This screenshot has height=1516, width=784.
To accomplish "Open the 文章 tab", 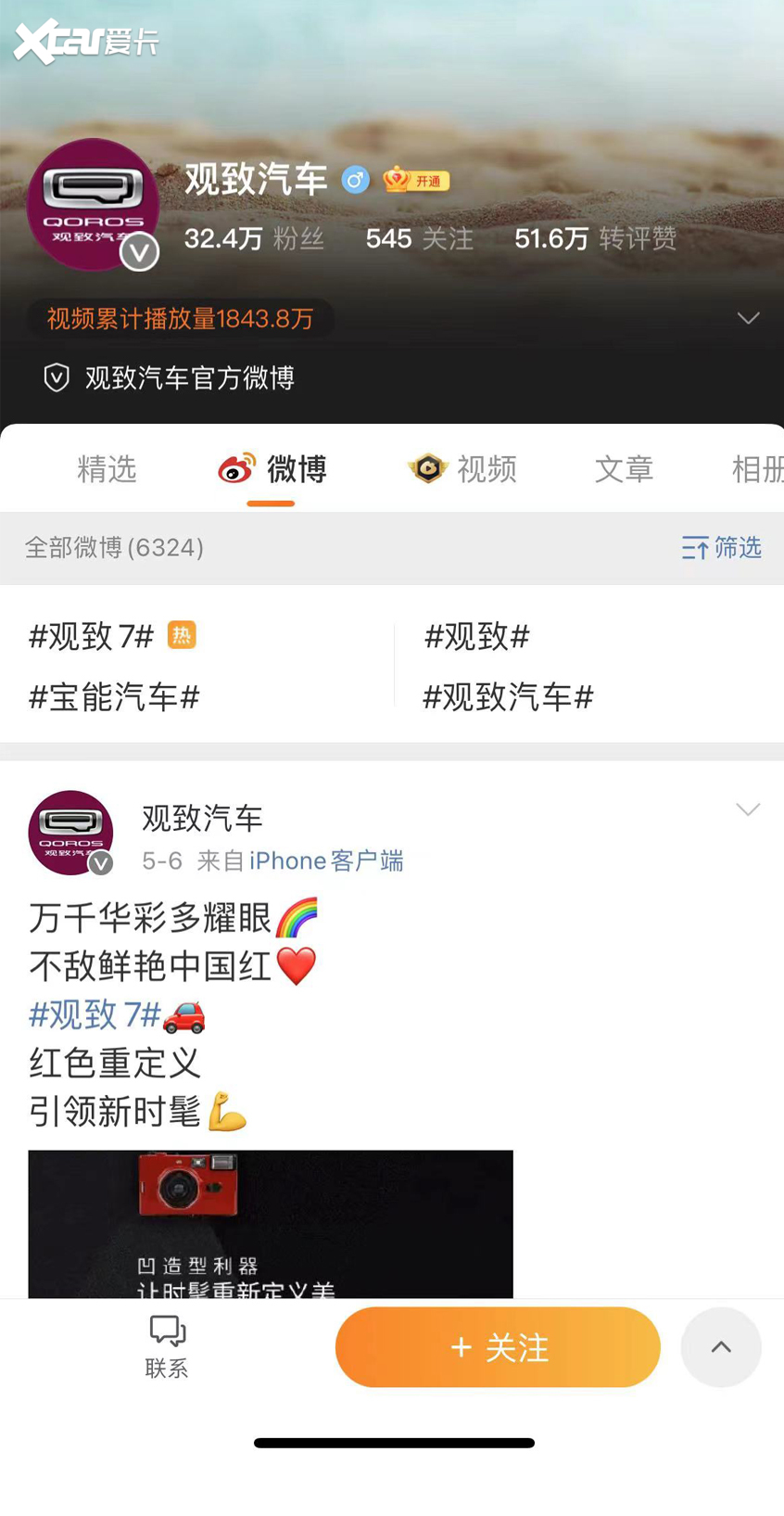I will pos(624,469).
